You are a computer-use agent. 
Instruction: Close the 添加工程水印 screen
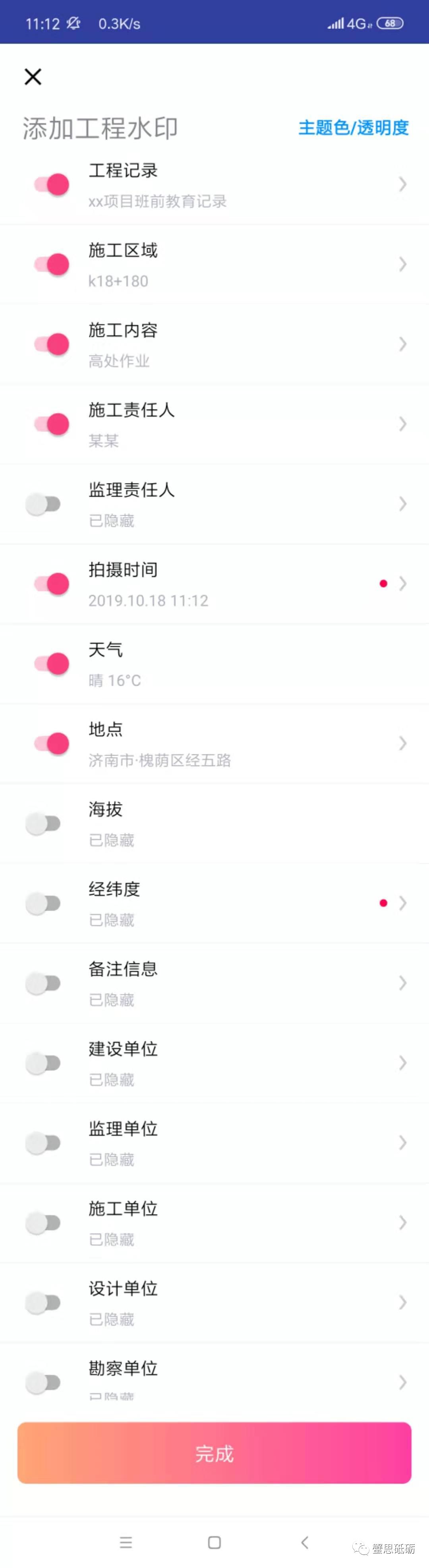pos(33,77)
